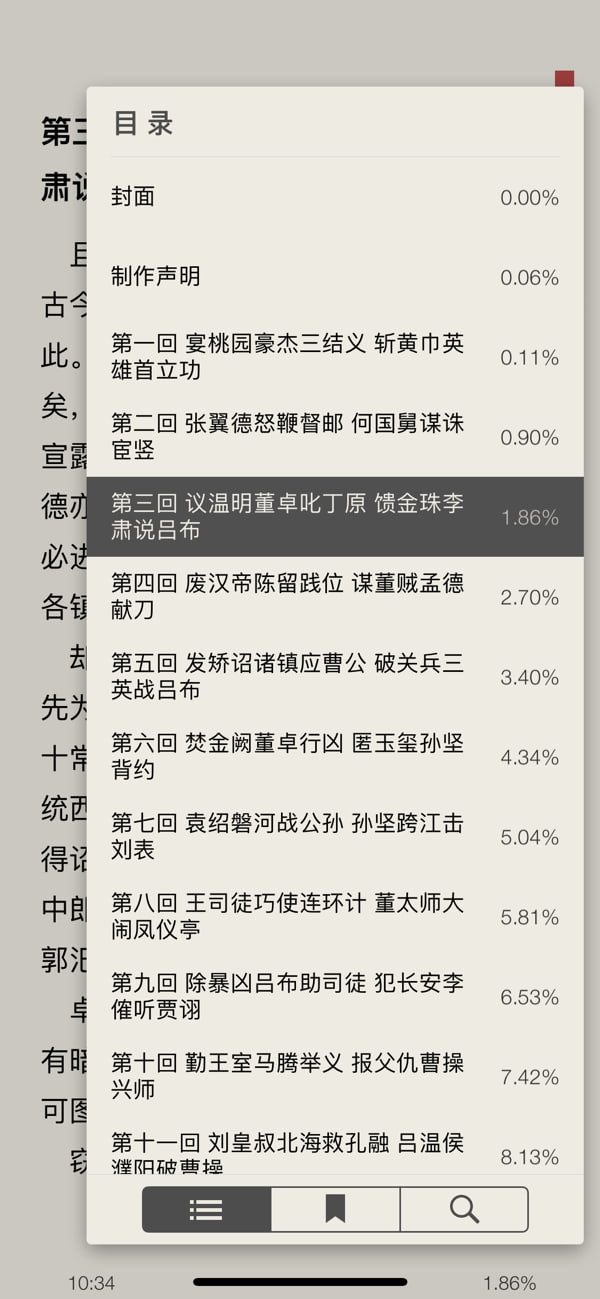Go to chapter 第四回 废汉帝陈留践位
This screenshot has height=1299, width=600.
point(334,597)
